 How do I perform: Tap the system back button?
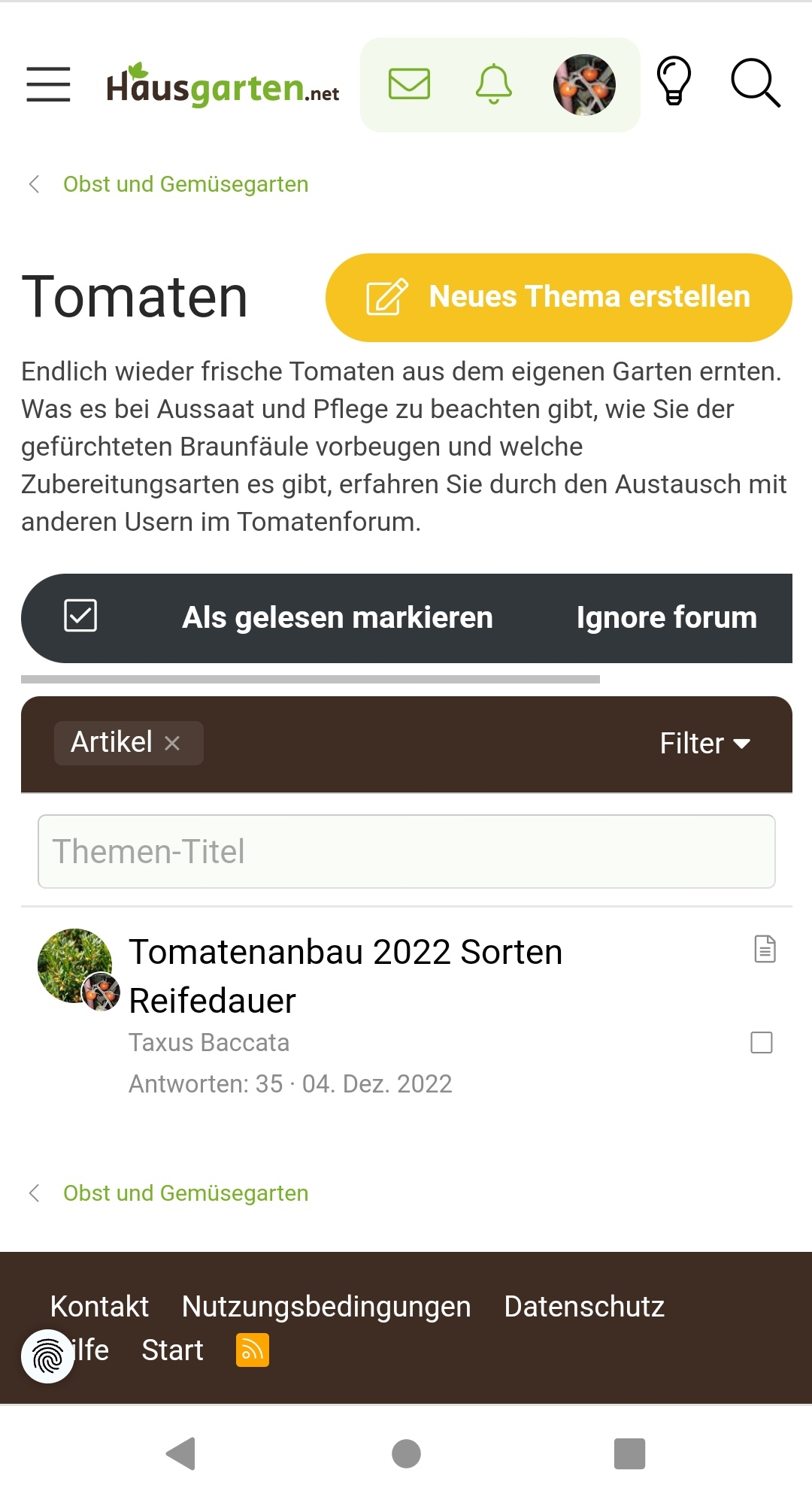click(181, 1453)
